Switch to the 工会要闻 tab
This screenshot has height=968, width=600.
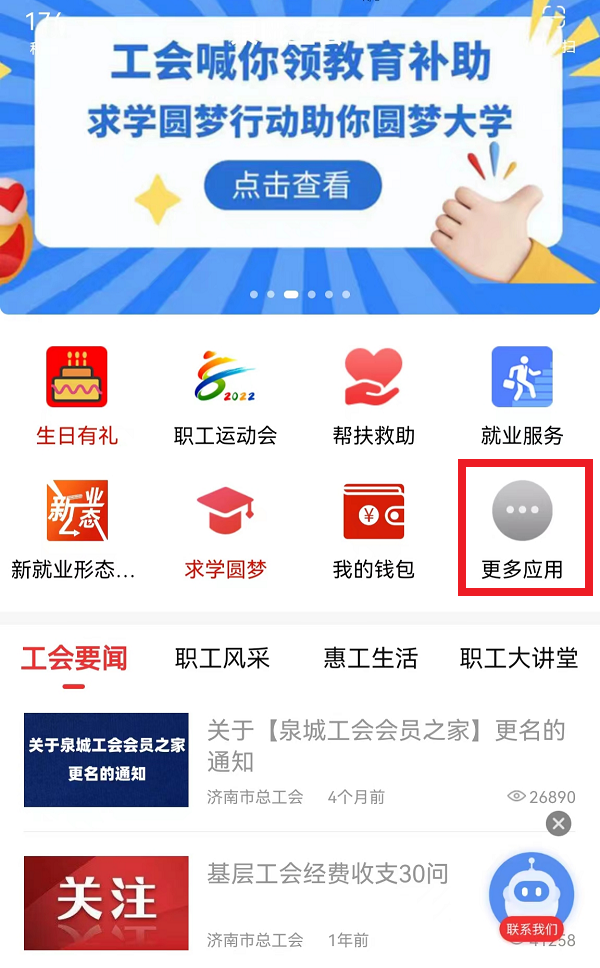tap(74, 659)
